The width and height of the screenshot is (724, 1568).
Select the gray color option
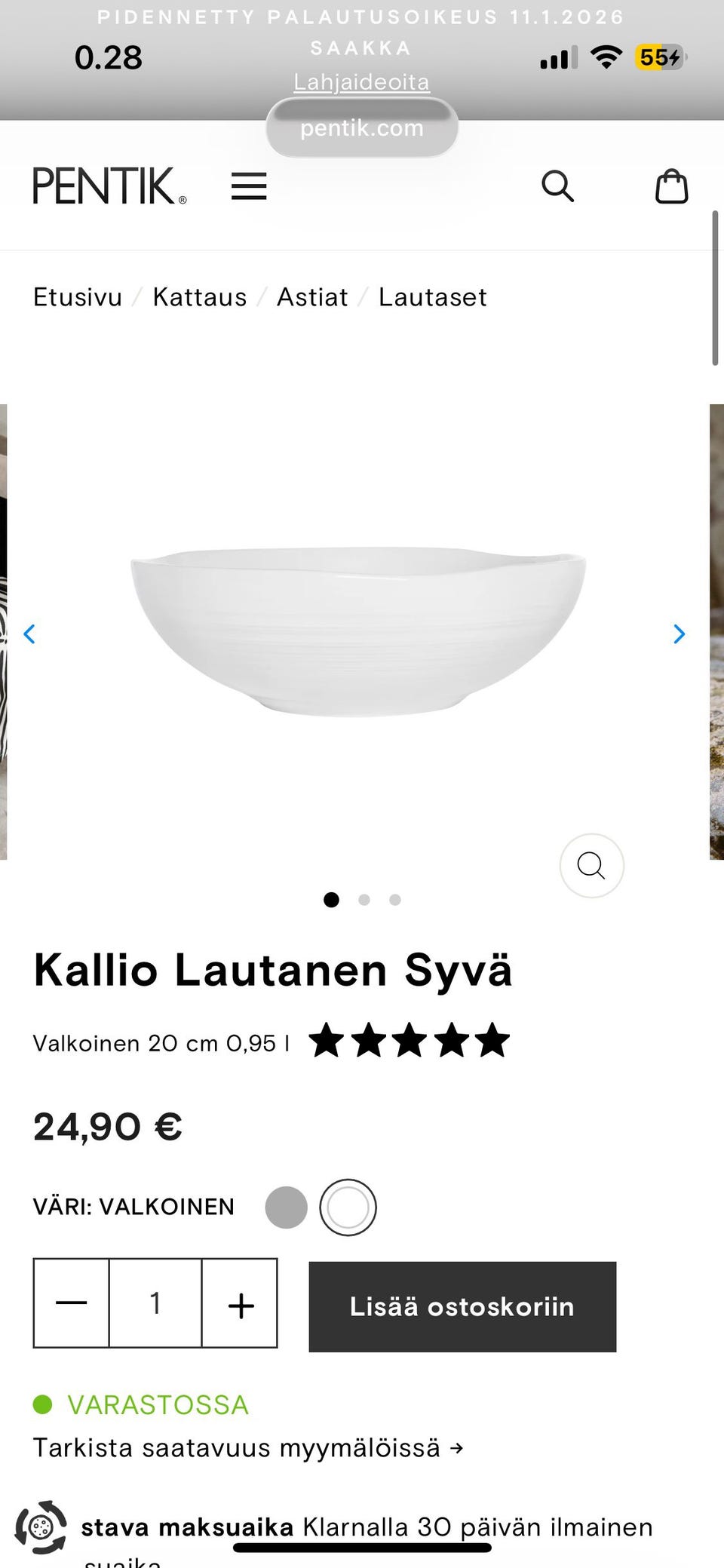click(287, 1207)
